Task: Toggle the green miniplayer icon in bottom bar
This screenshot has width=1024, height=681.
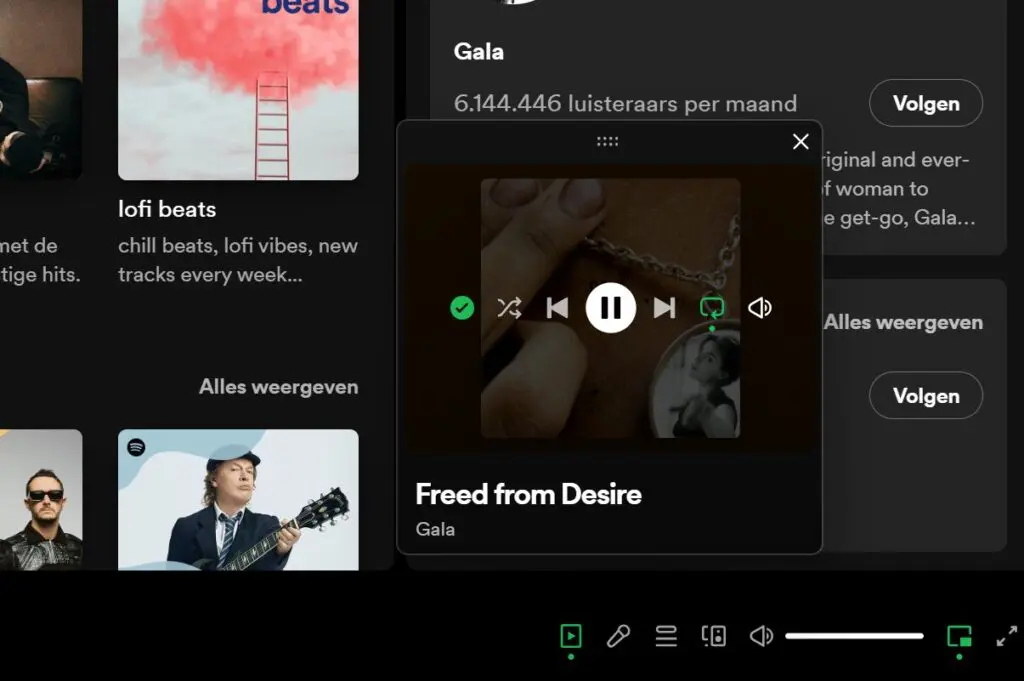Action: pyautogui.click(x=959, y=635)
